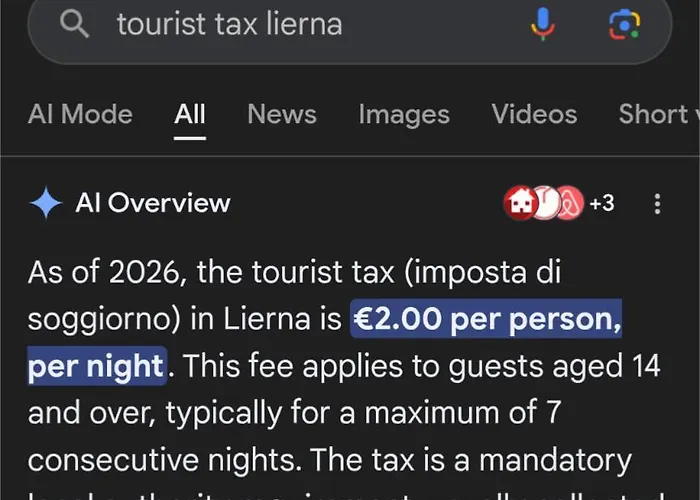
Task: Start voice search with the microphone
Action: pos(543,24)
